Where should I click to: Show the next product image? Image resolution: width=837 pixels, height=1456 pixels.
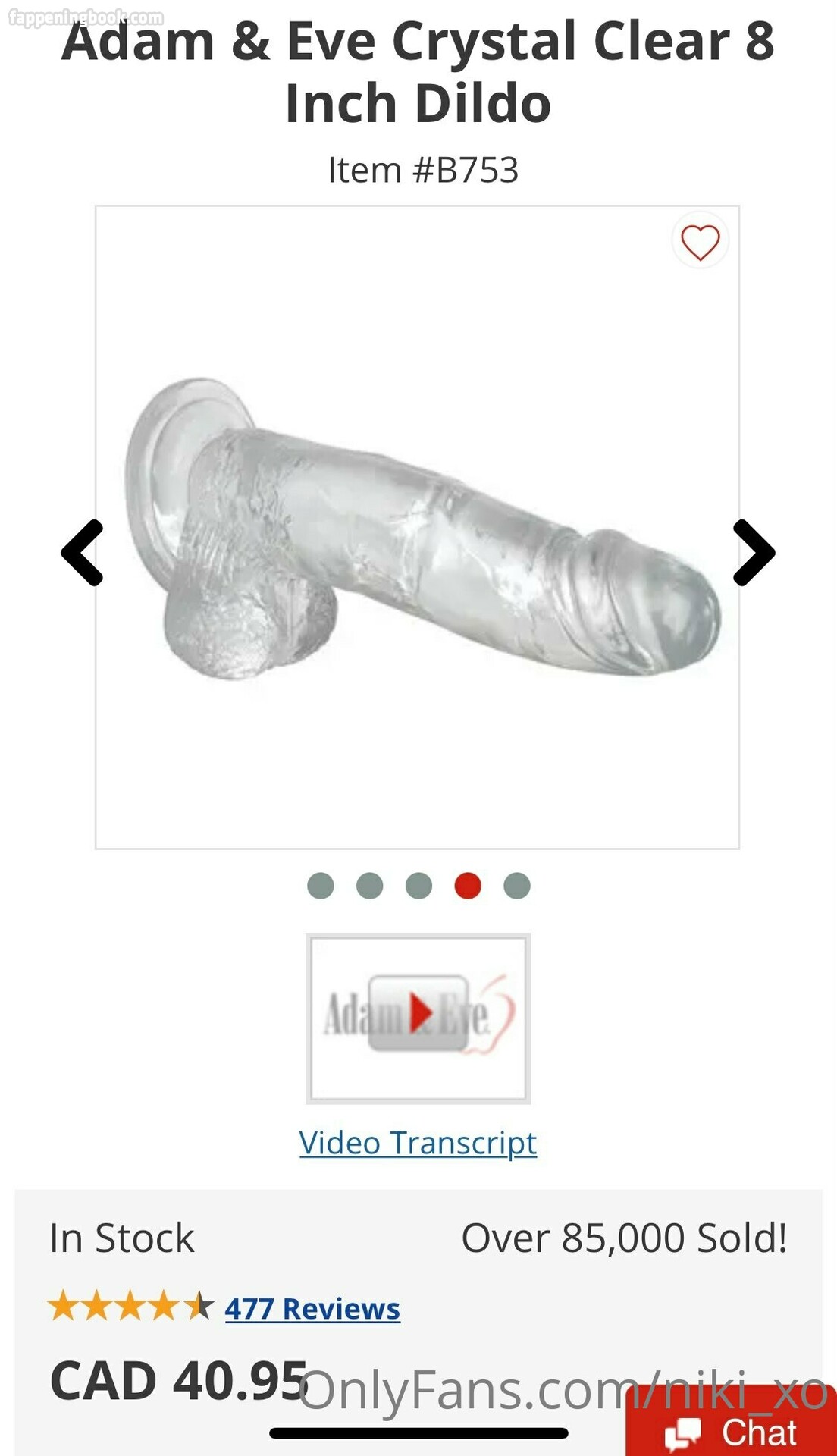click(754, 553)
